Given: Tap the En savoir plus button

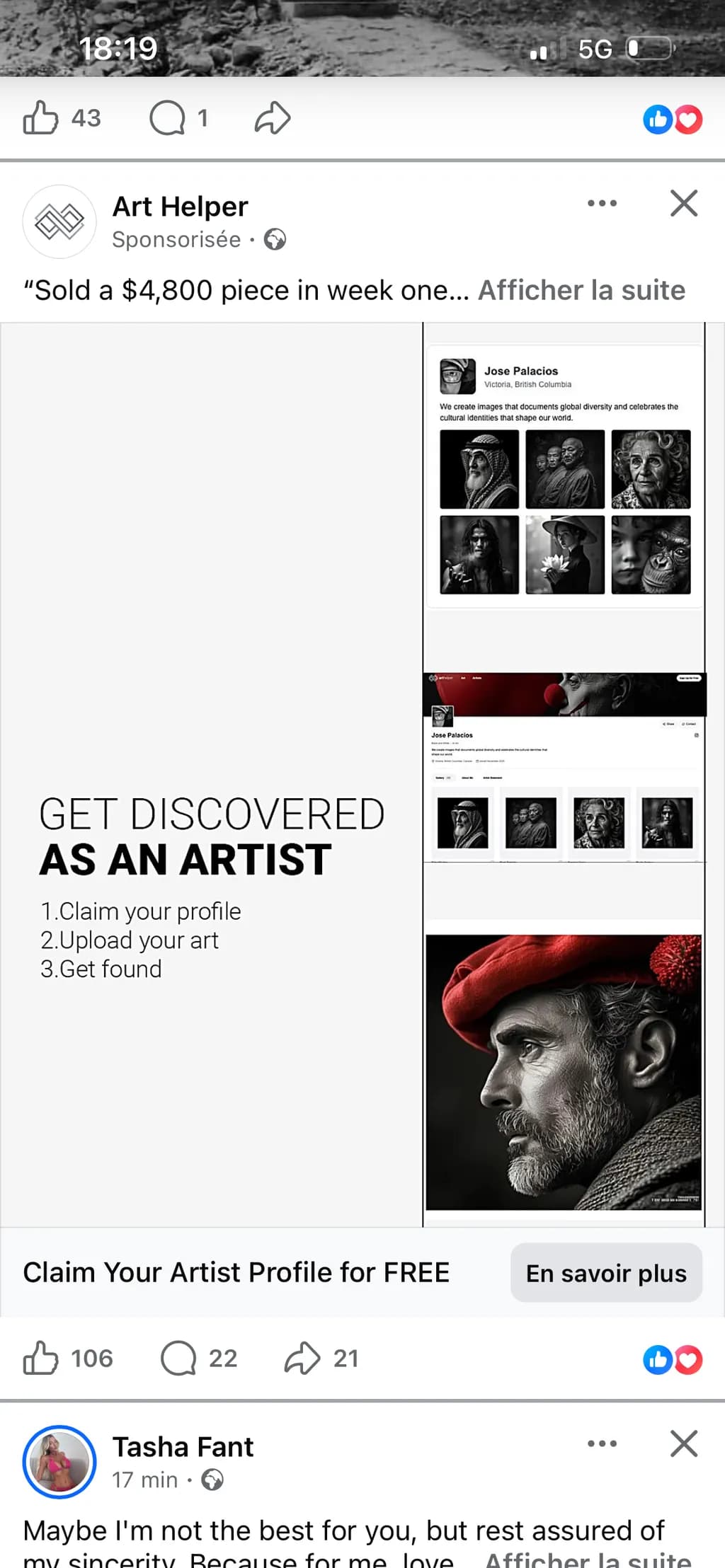Looking at the screenshot, I should (x=606, y=1273).
